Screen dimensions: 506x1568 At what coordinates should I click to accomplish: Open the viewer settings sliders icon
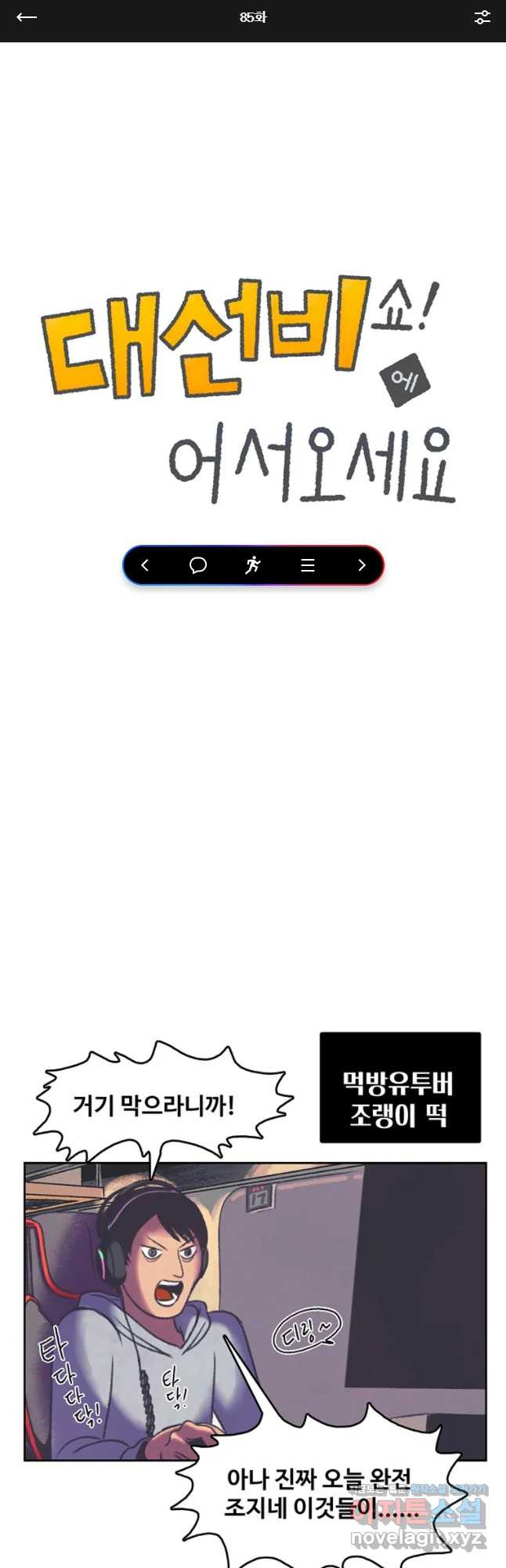click(482, 17)
